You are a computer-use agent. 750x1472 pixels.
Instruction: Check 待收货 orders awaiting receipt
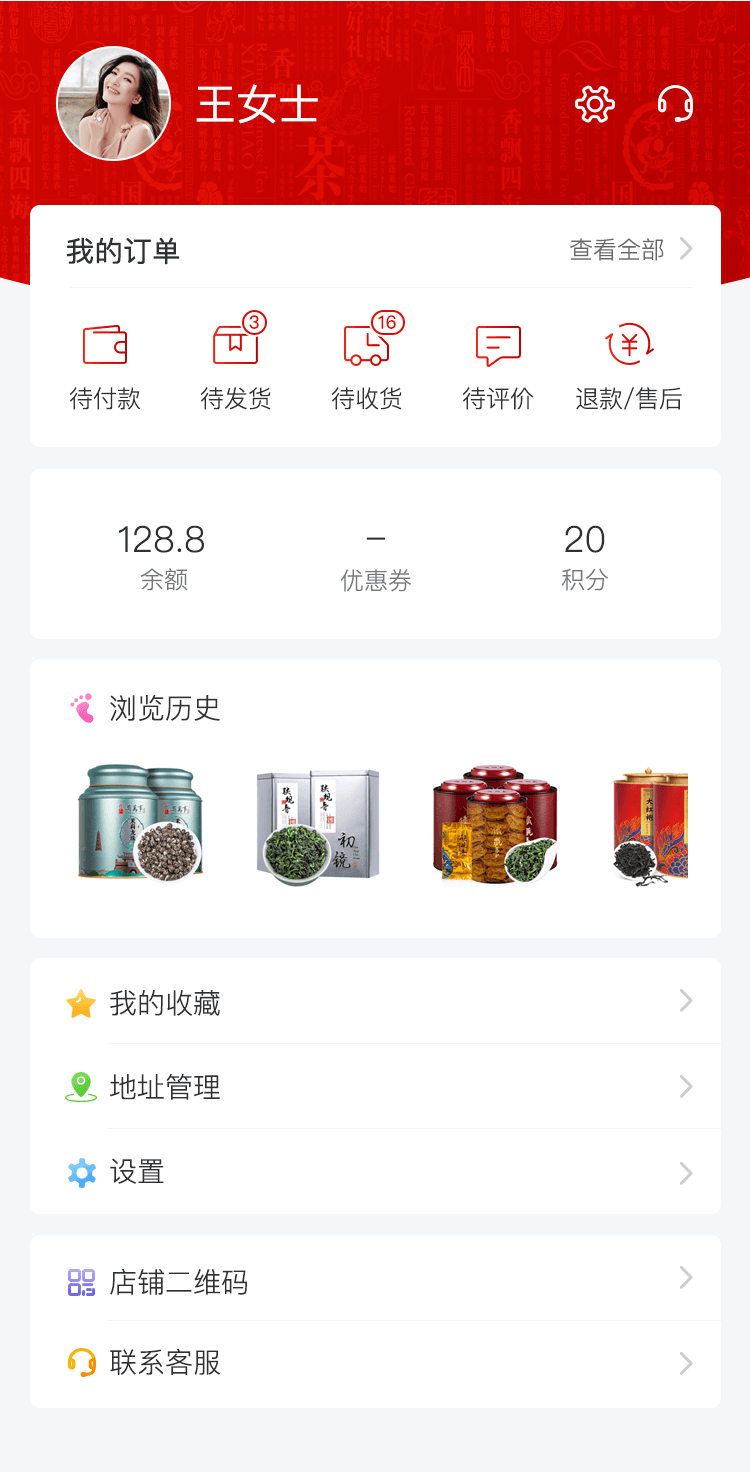coord(367,366)
